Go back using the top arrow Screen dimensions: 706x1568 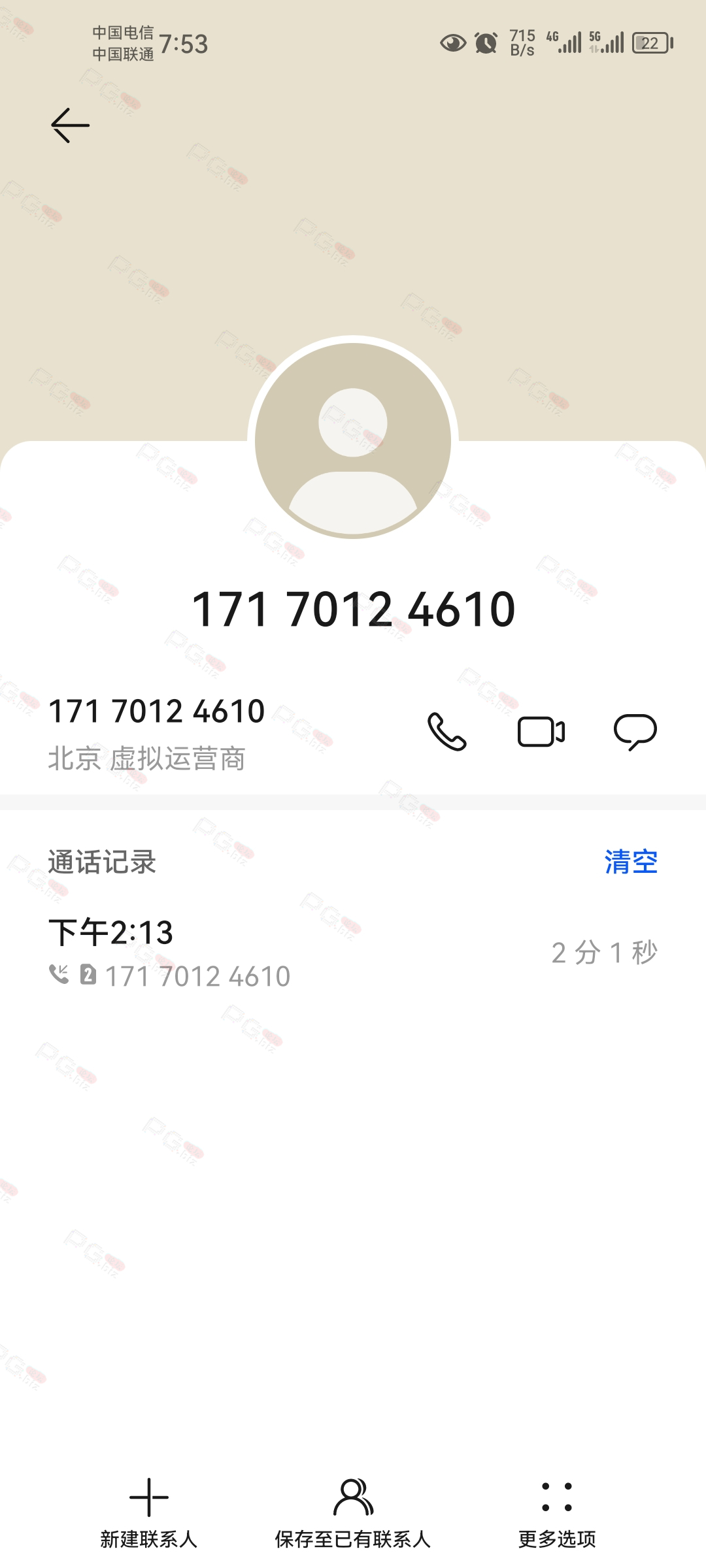click(x=70, y=125)
